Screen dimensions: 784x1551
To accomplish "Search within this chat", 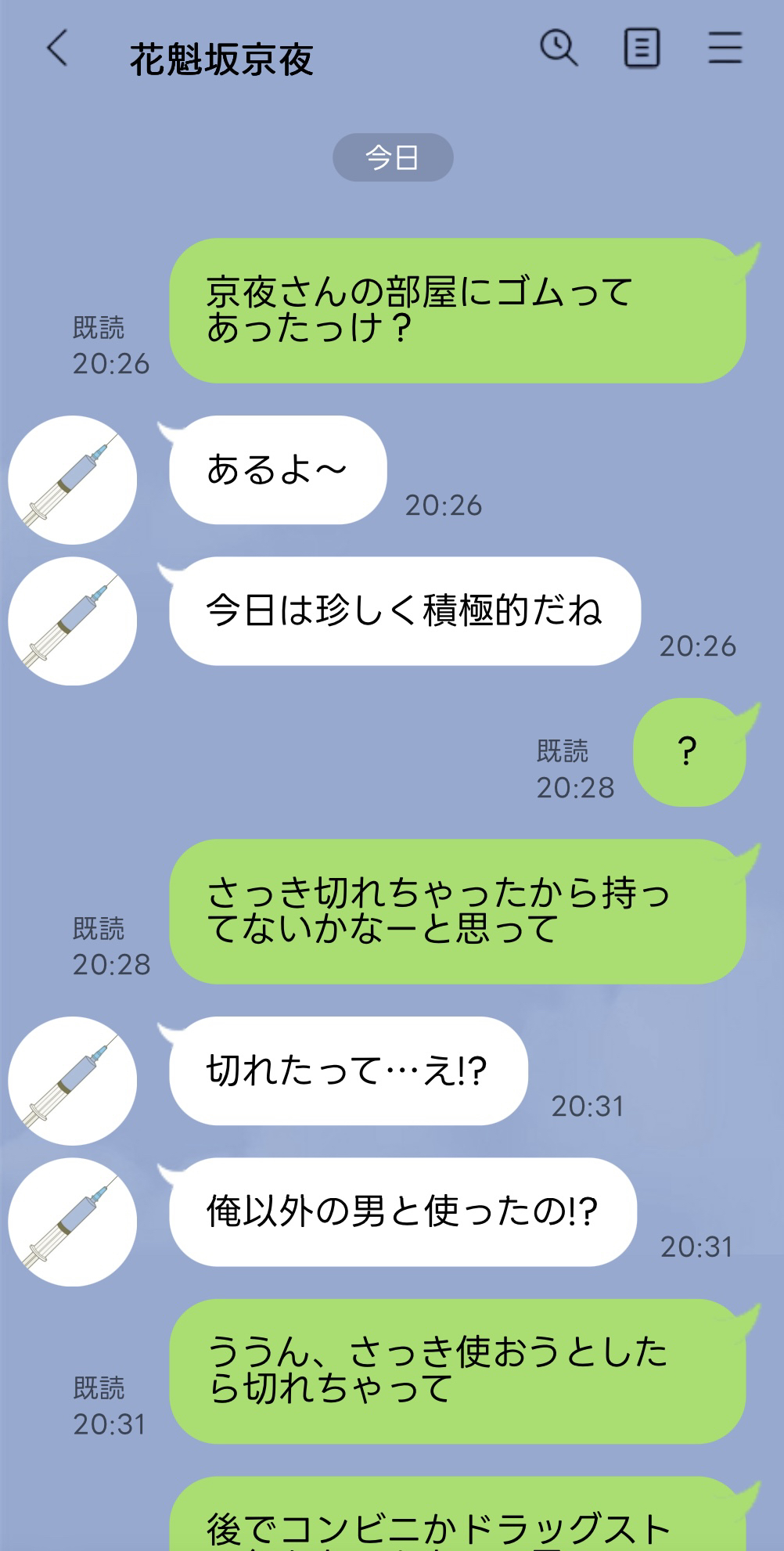I will tap(559, 48).
